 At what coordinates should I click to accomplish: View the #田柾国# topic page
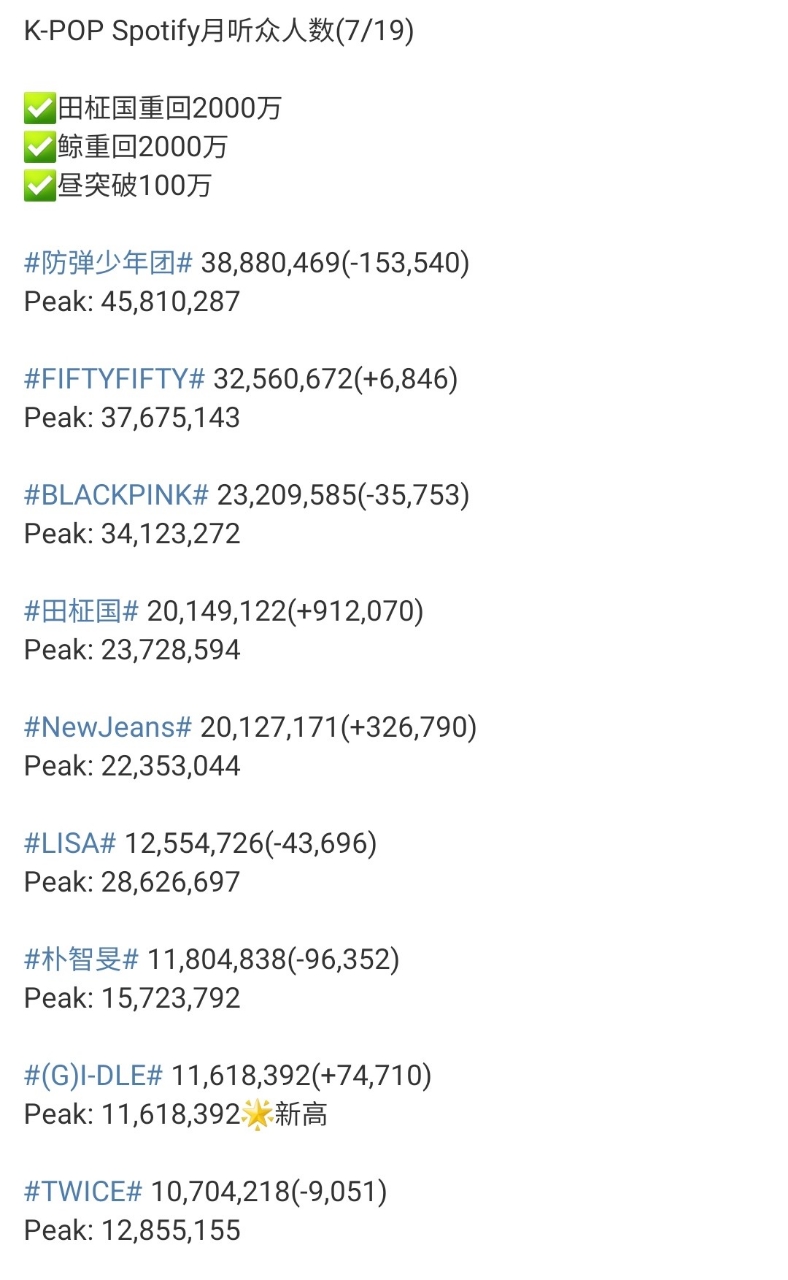pyautogui.click(x=81, y=611)
